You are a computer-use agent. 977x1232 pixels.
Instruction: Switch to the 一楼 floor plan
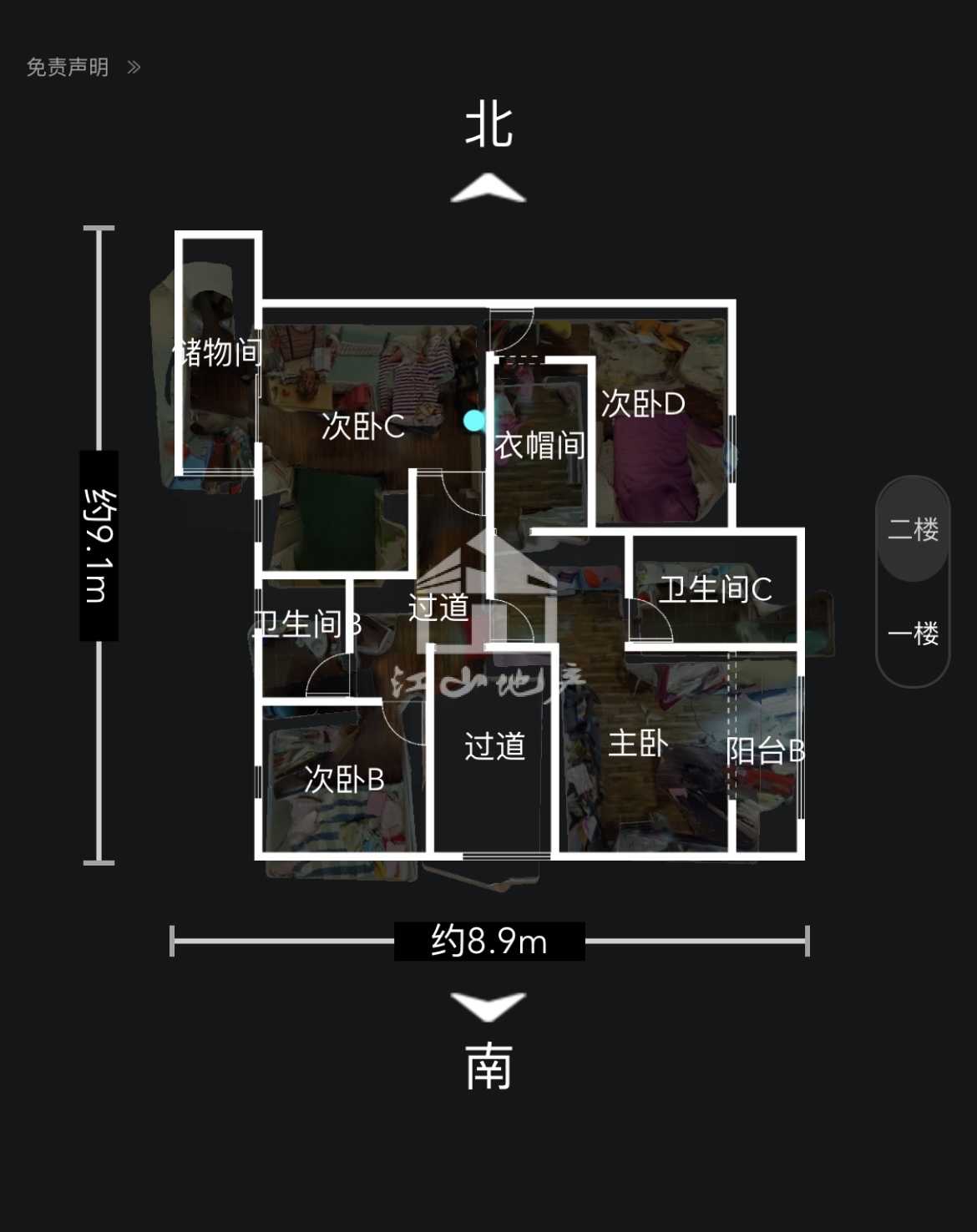[x=913, y=634]
